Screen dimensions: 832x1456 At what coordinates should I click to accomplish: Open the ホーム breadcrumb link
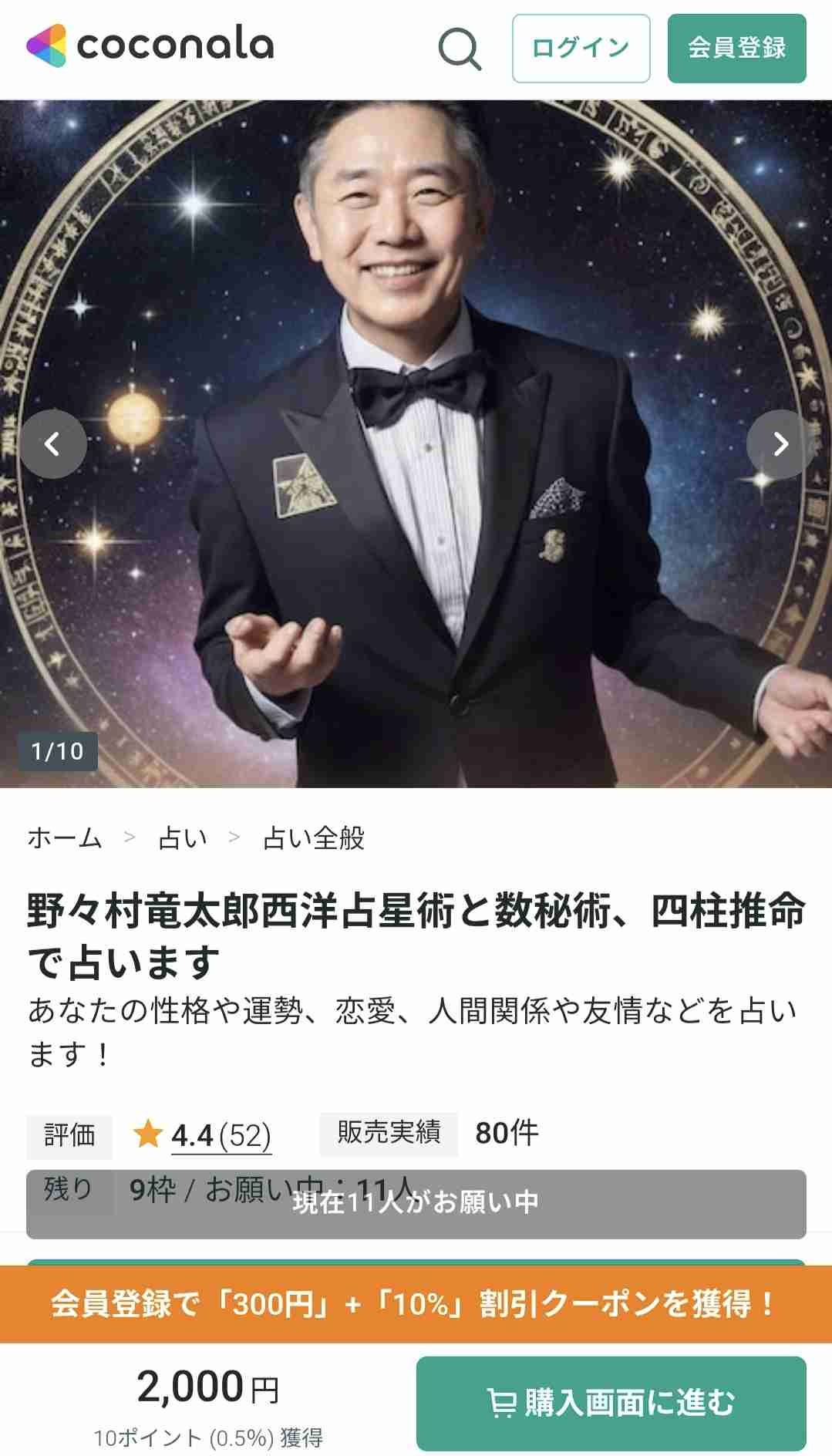65,838
